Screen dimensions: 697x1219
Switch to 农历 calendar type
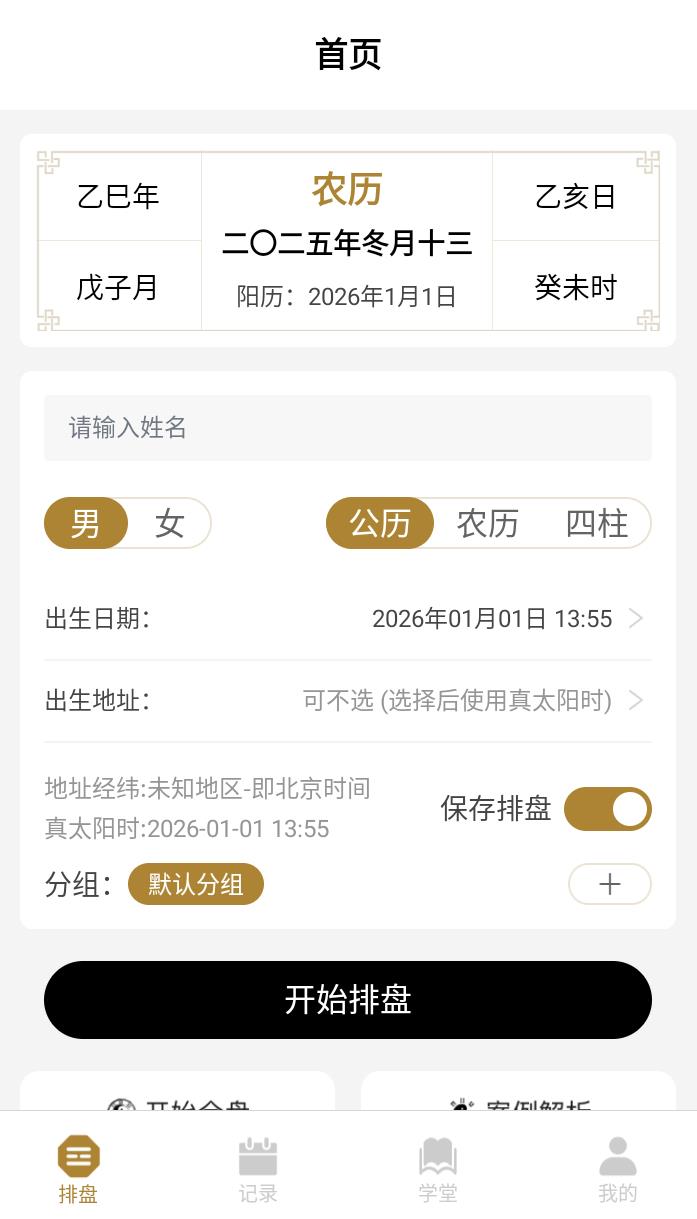pos(487,523)
